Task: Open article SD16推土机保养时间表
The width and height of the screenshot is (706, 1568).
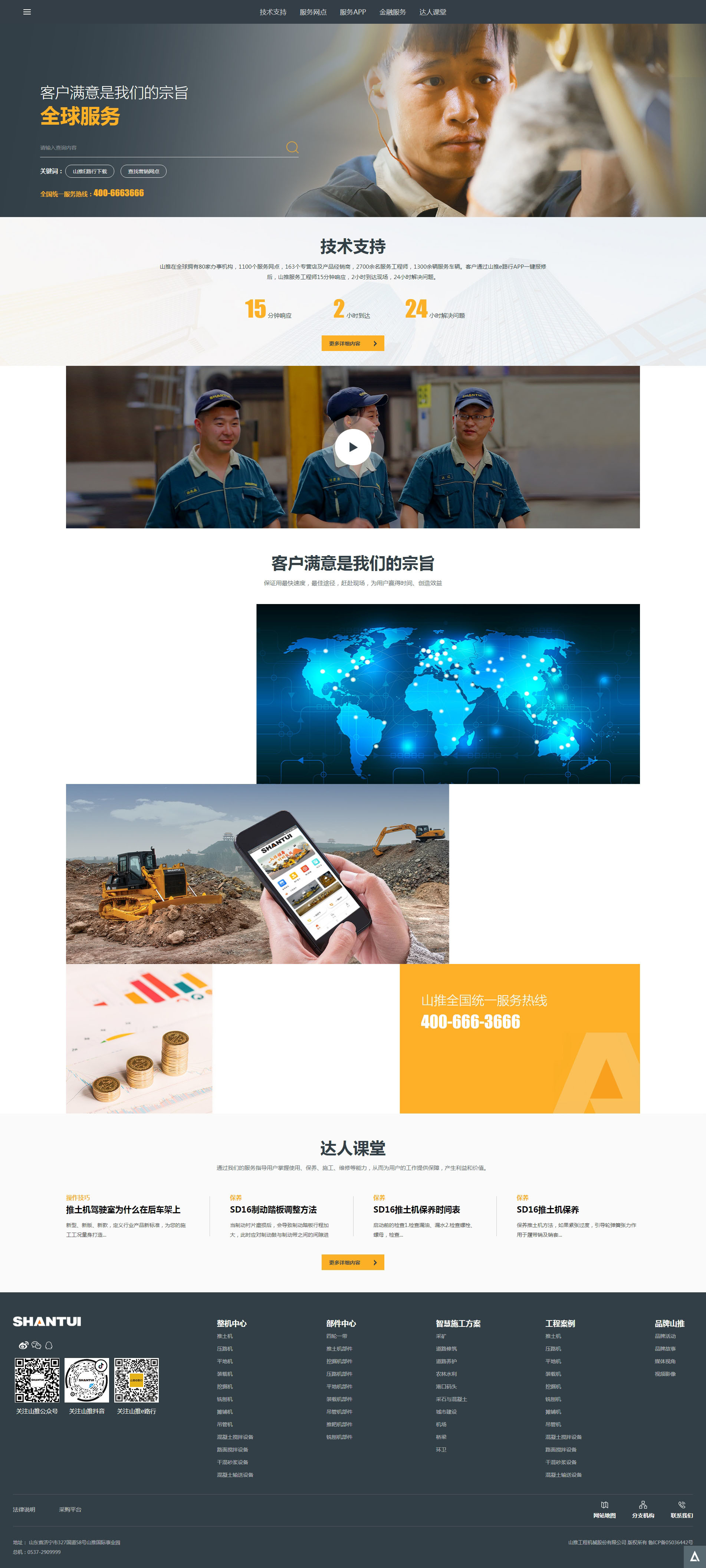Action: 416,1210
